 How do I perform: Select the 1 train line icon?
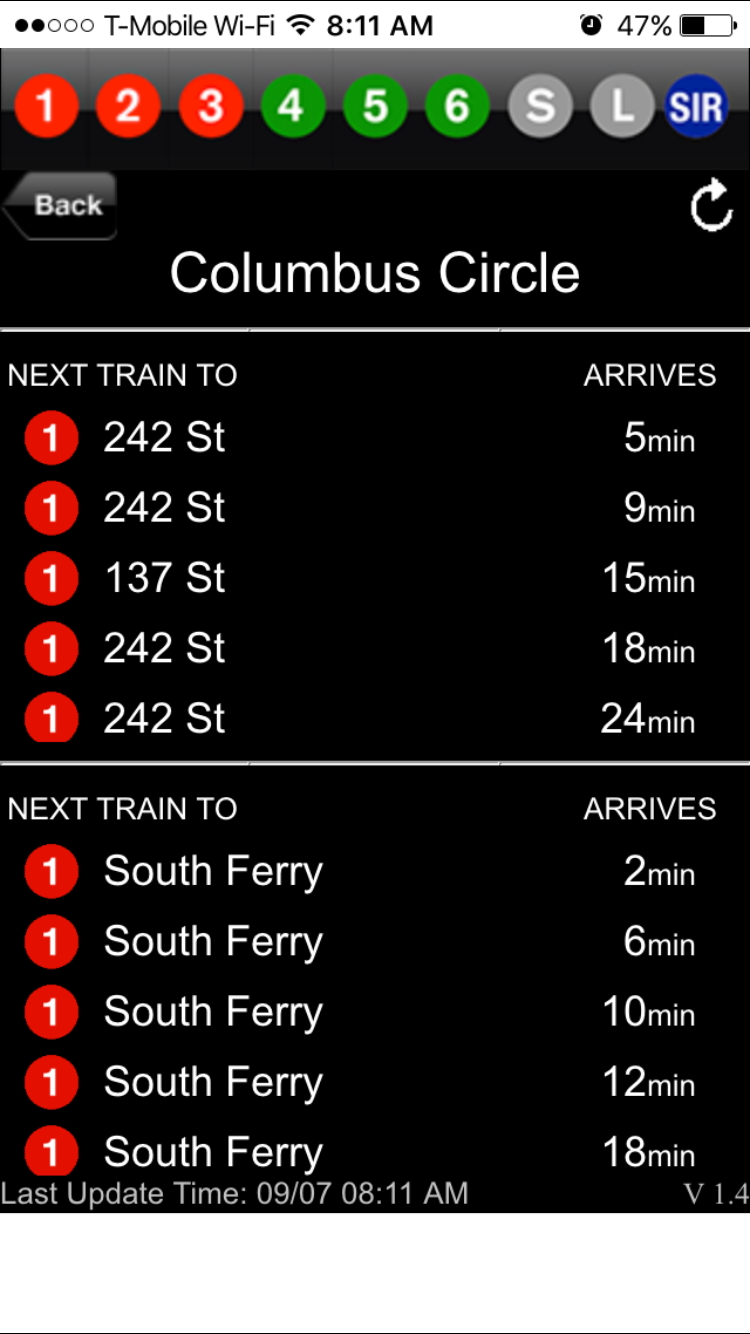46,106
